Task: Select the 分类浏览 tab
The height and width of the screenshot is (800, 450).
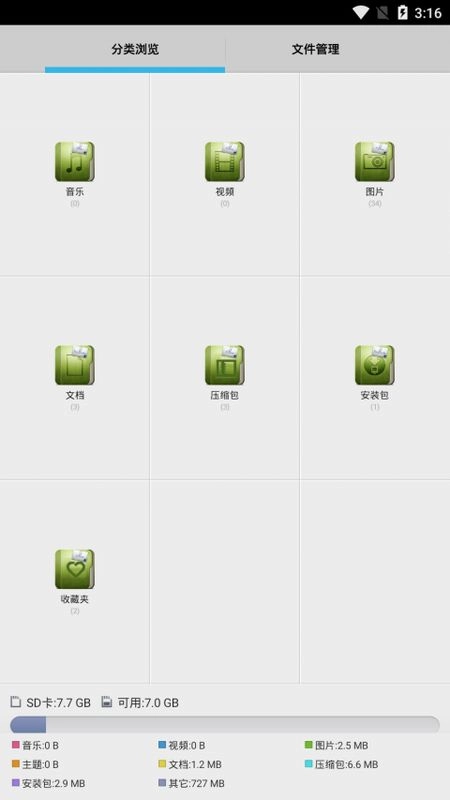Action: point(135,49)
